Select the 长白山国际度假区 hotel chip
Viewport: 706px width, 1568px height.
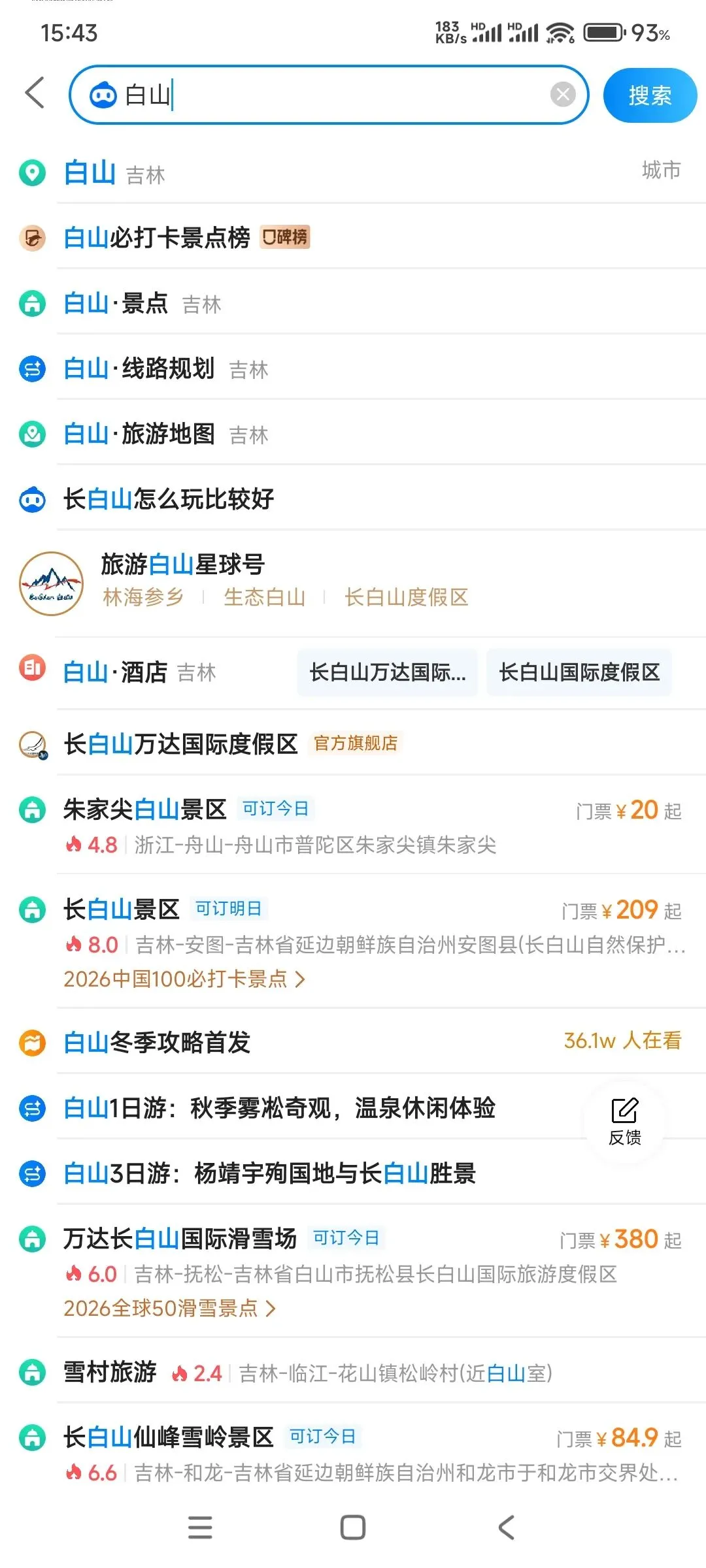[x=579, y=672]
